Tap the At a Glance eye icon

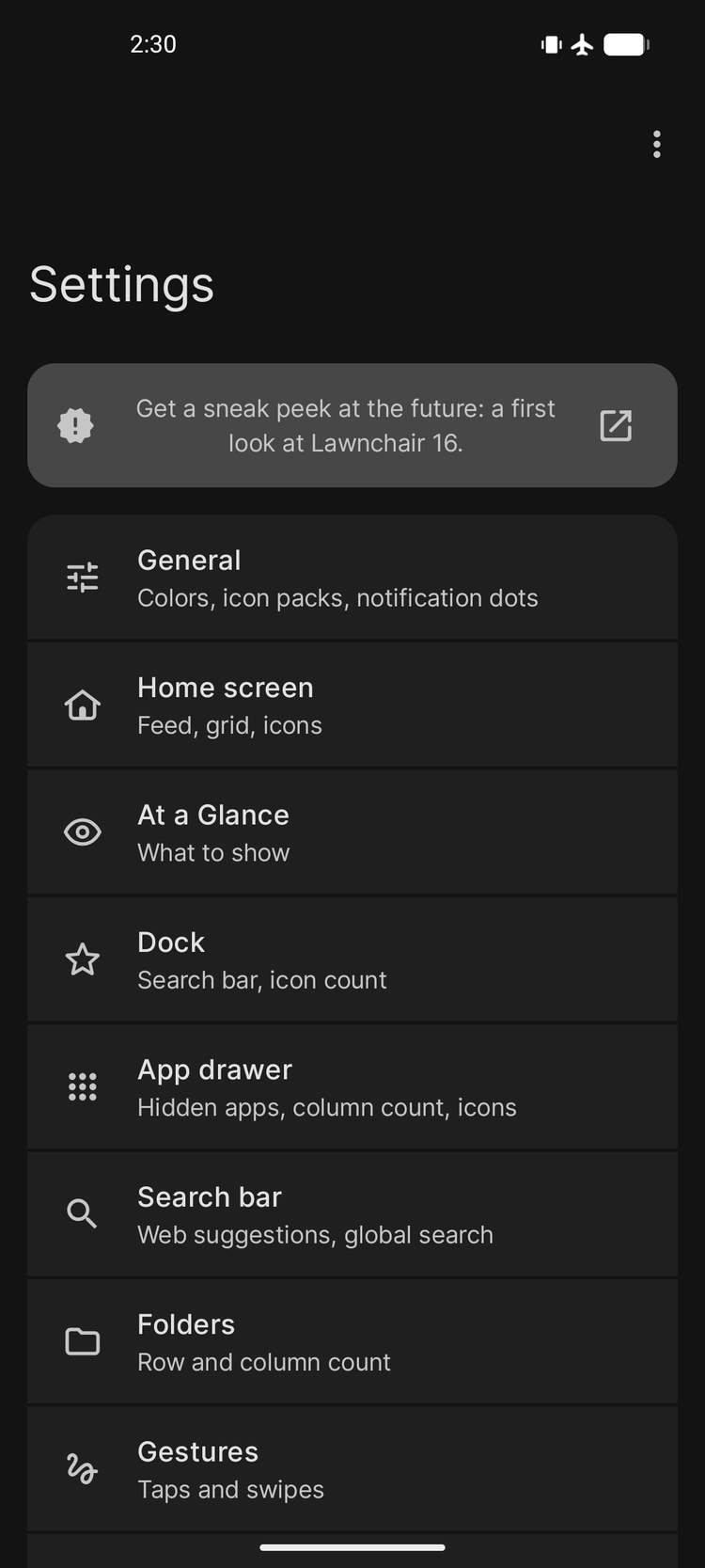click(83, 832)
